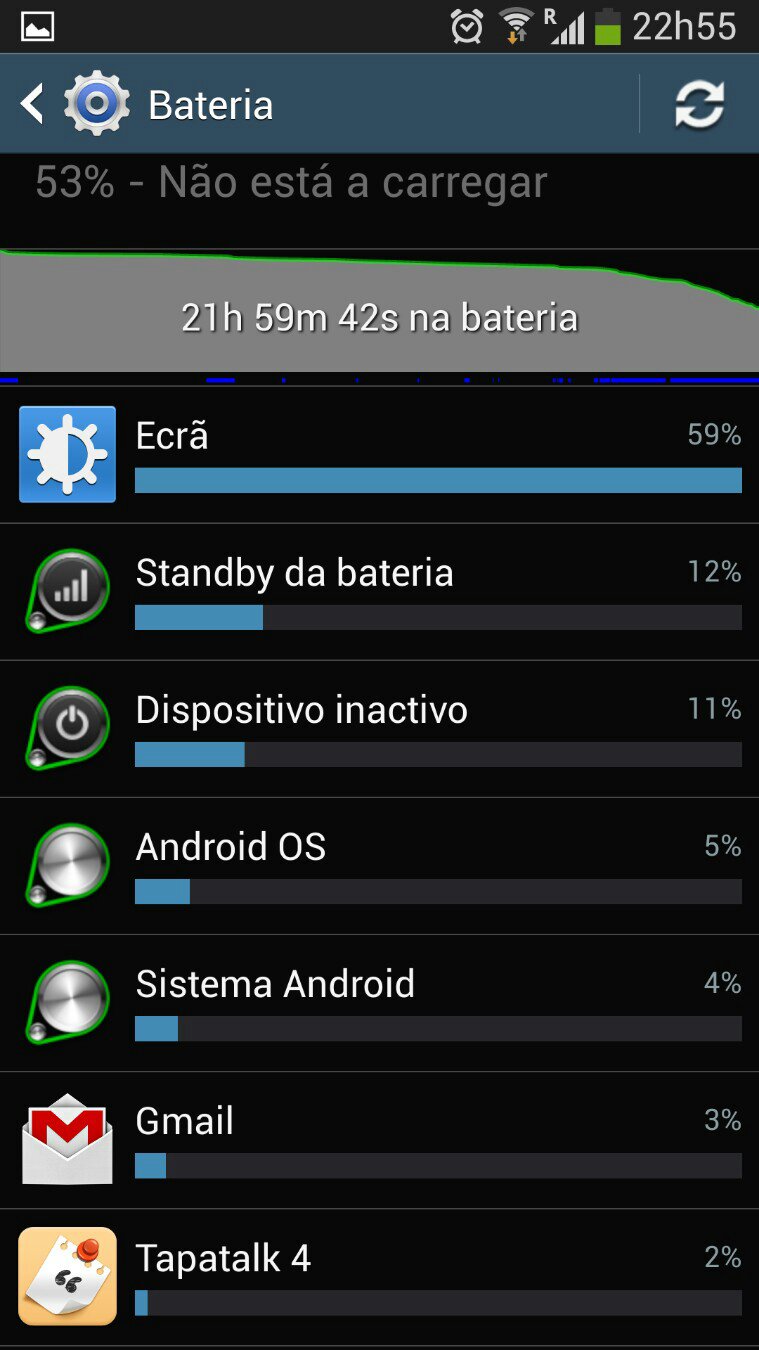The height and width of the screenshot is (1350, 759).
Task: Open Standby da bateria details
Action: 379,592
